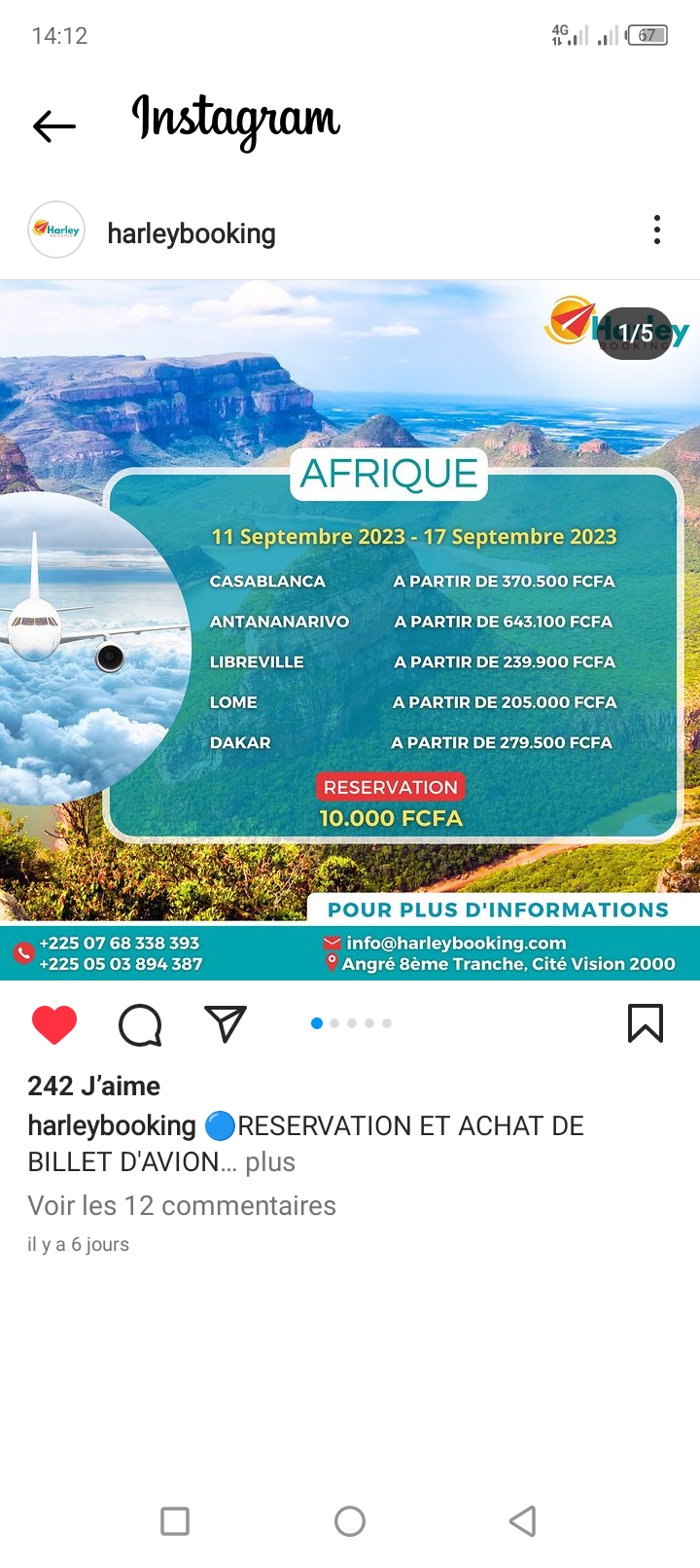
Task: Tap the system home button
Action: click(x=350, y=1521)
